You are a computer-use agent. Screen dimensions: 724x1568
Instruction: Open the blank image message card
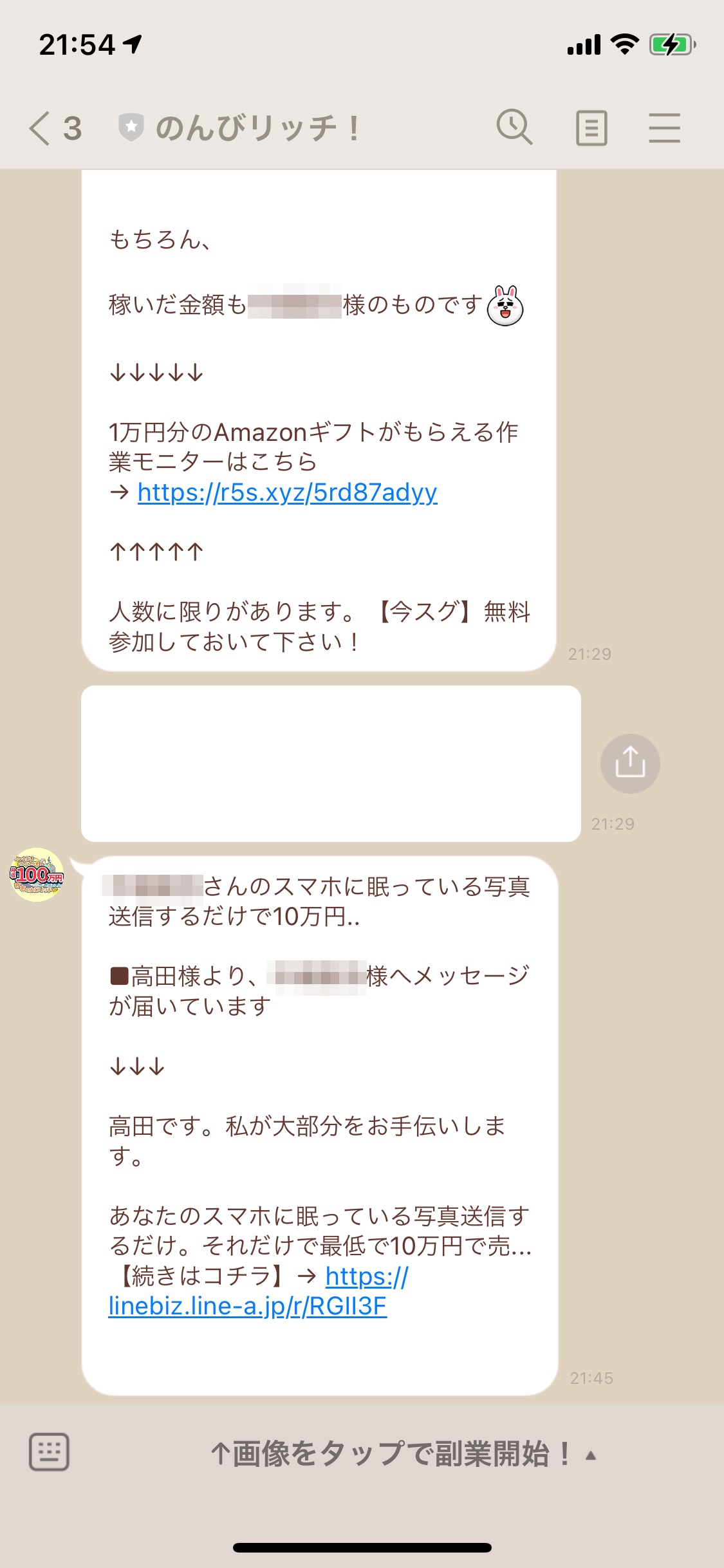tap(331, 763)
